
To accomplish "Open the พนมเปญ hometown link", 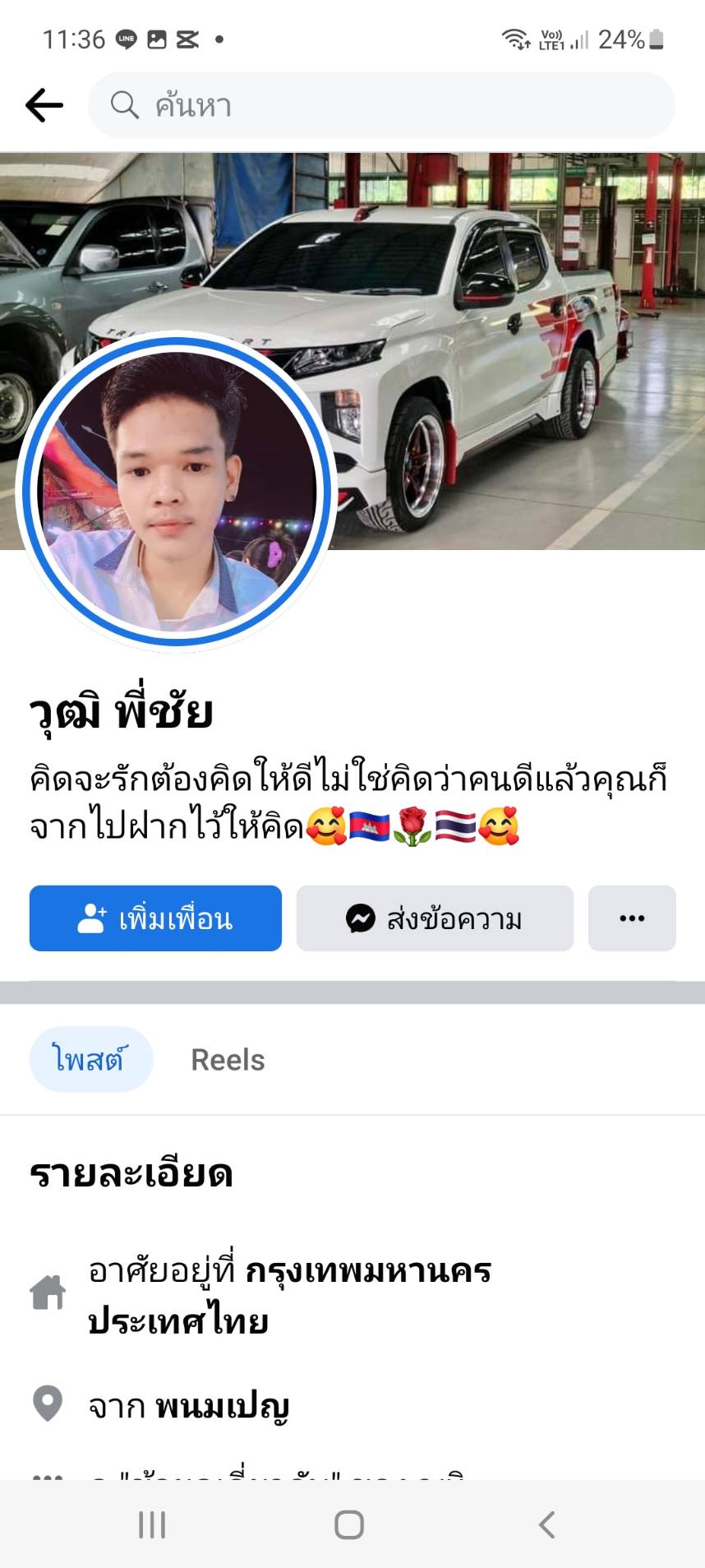I will [x=222, y=1407].
